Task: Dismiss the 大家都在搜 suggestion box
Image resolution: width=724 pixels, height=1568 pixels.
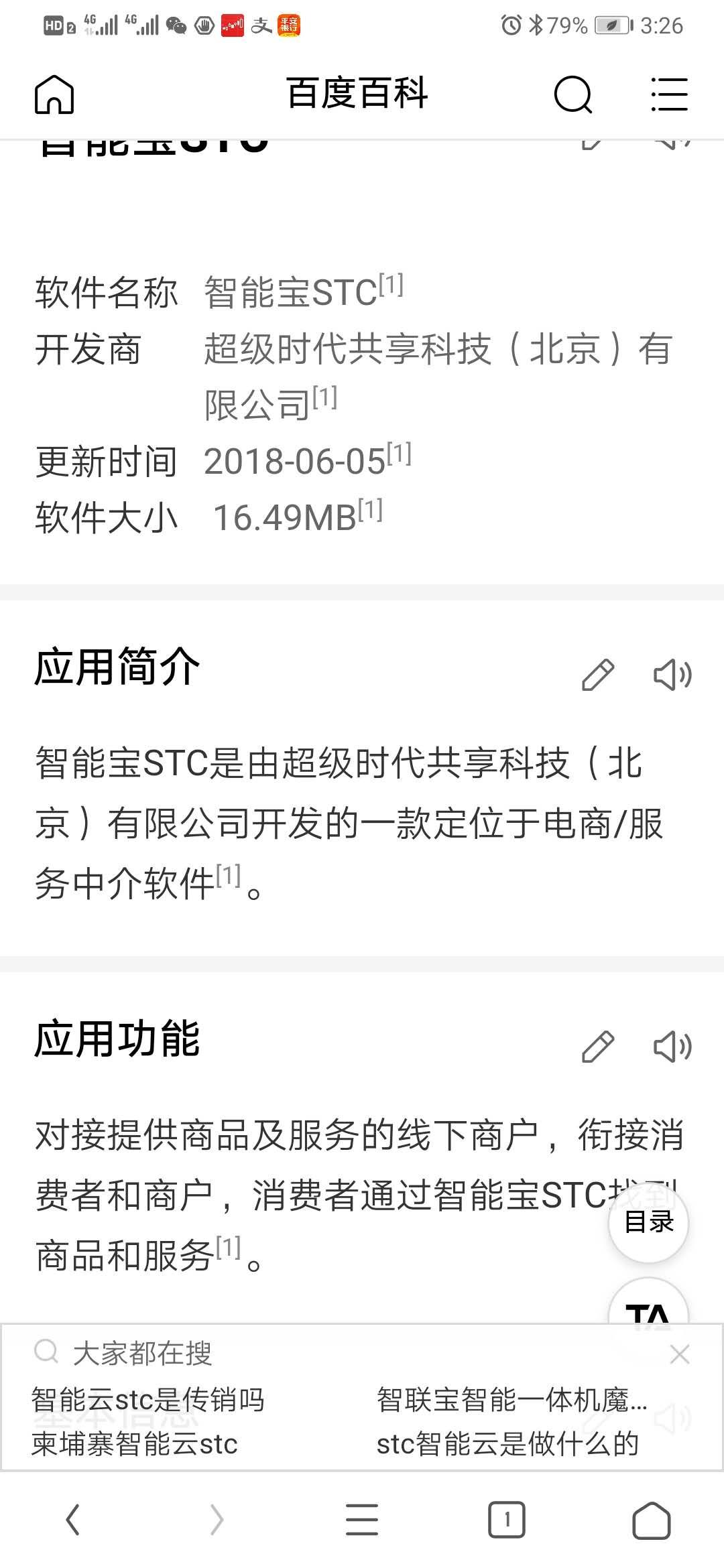Action: pyautogui.click(x=679, y=1354)
